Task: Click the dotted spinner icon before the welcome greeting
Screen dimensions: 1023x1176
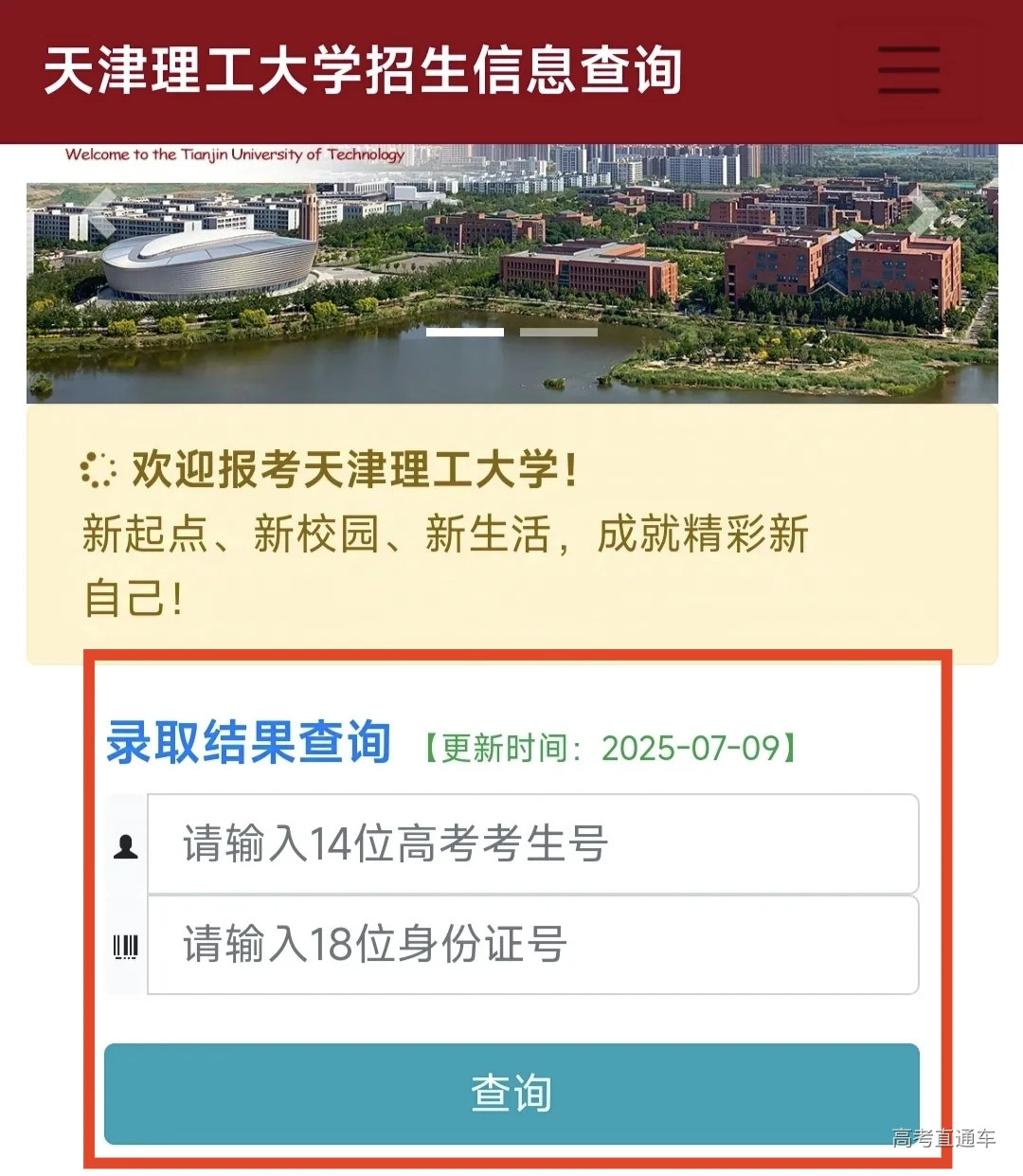Action: [x=99, y=466]
